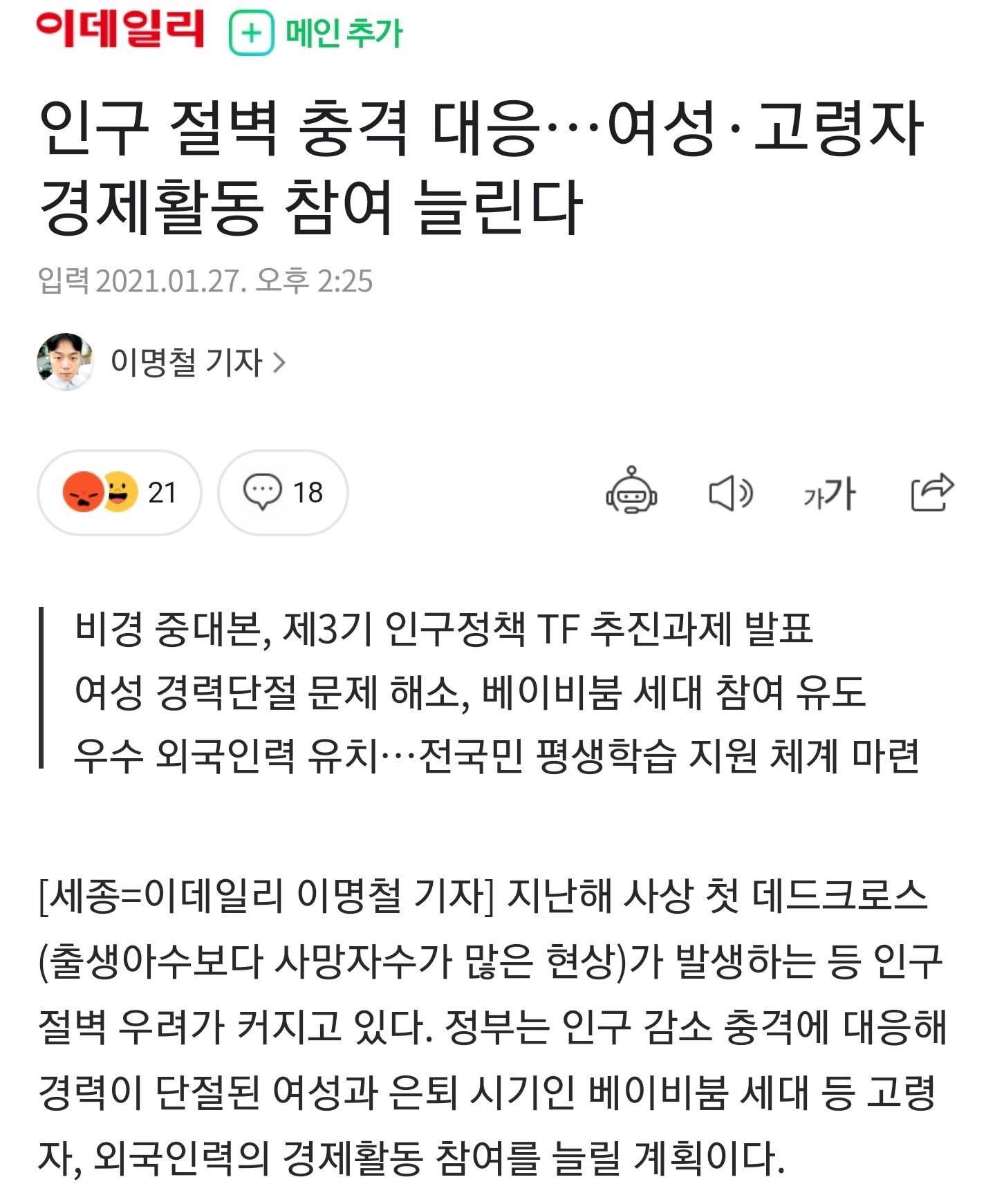Open the reactions button showing 21
This screenshot has height=1204, width=995.
pyautogui.click(x=120, y=493)
